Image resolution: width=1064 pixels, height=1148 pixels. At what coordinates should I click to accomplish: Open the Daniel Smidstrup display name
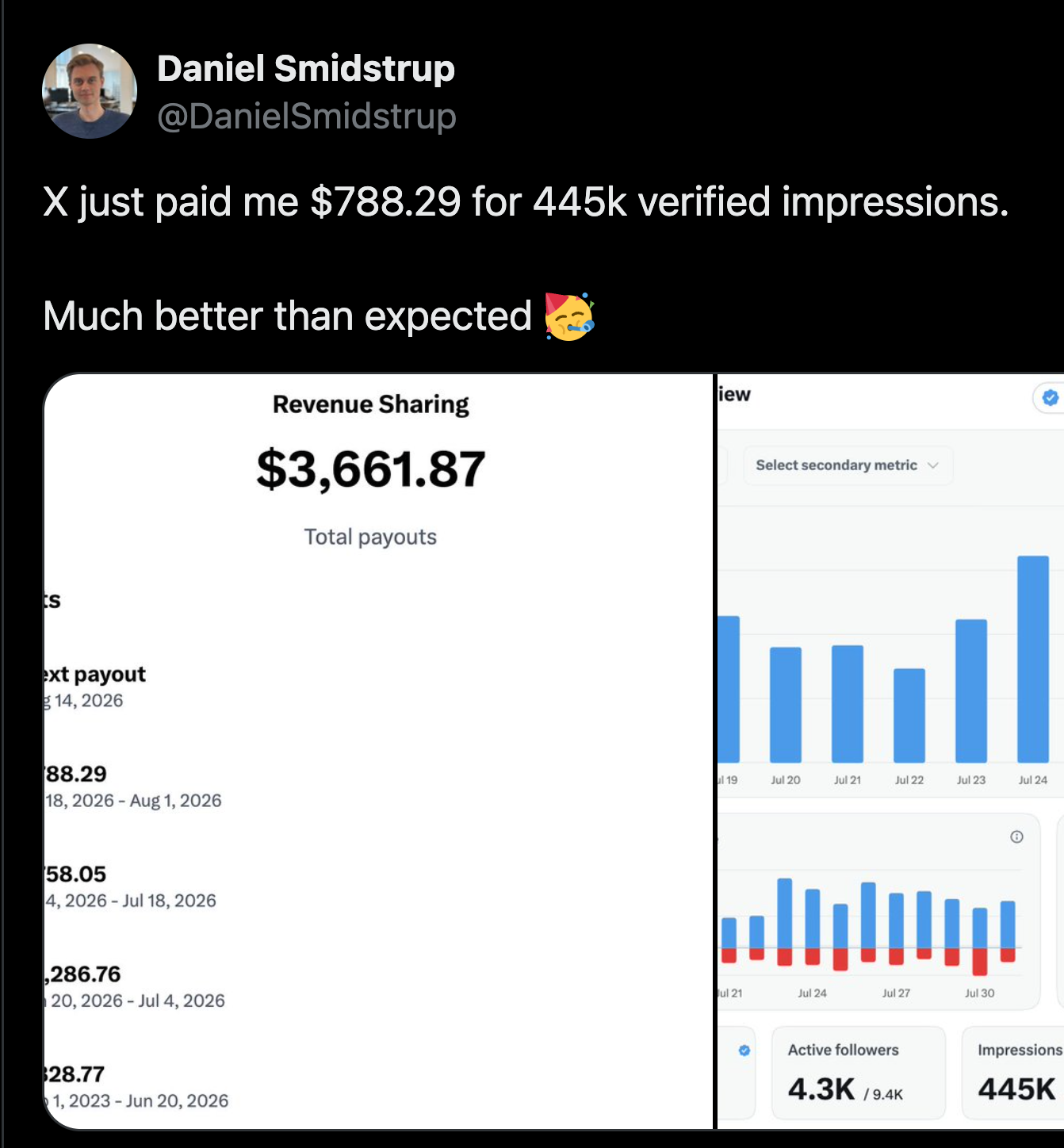pos(306,68)
